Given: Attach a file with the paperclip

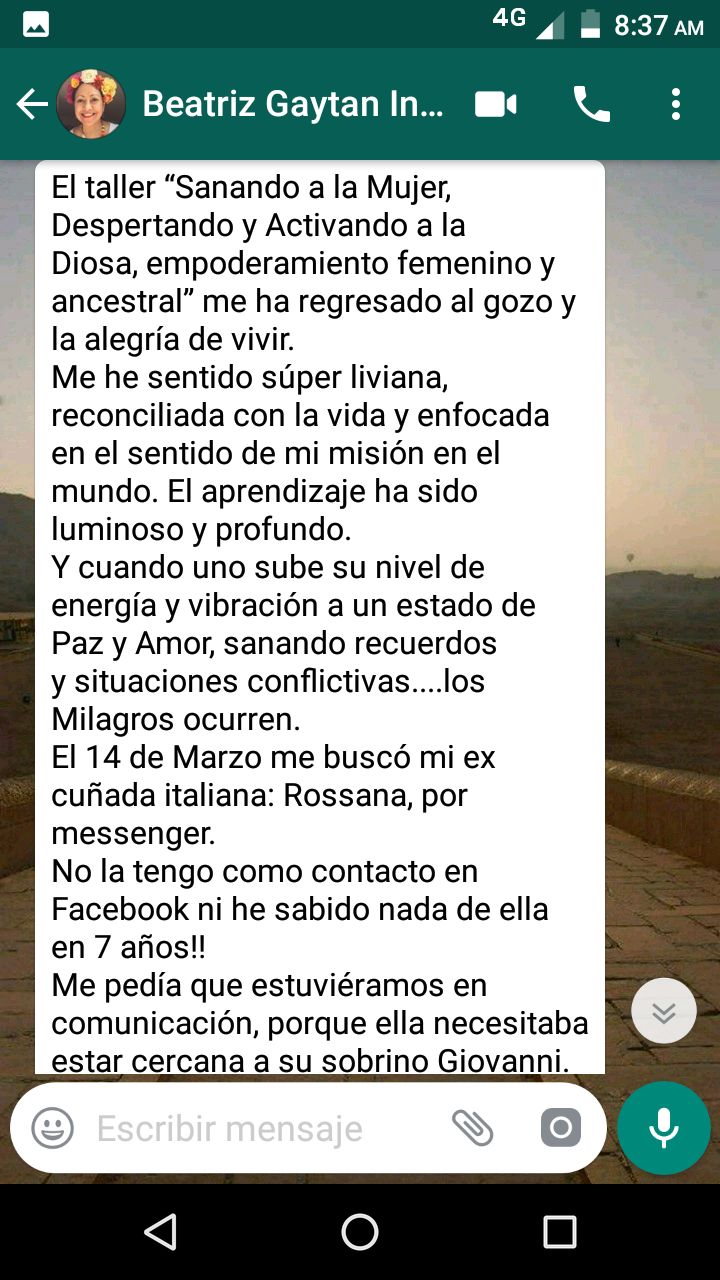Looking at the screenshot, I should click(x=472, y=1129).
